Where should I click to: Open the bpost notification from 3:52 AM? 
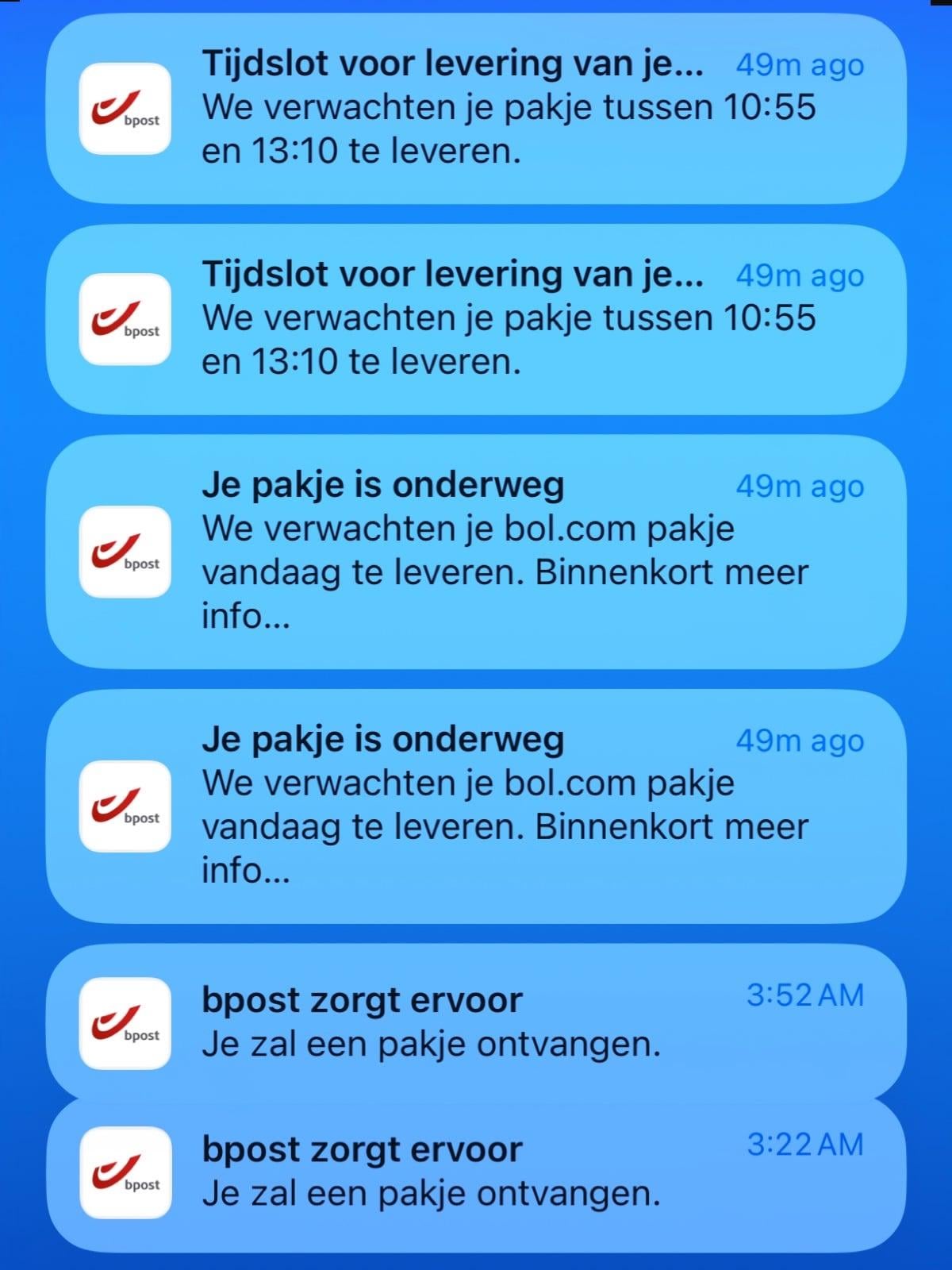pos(476,1022)
